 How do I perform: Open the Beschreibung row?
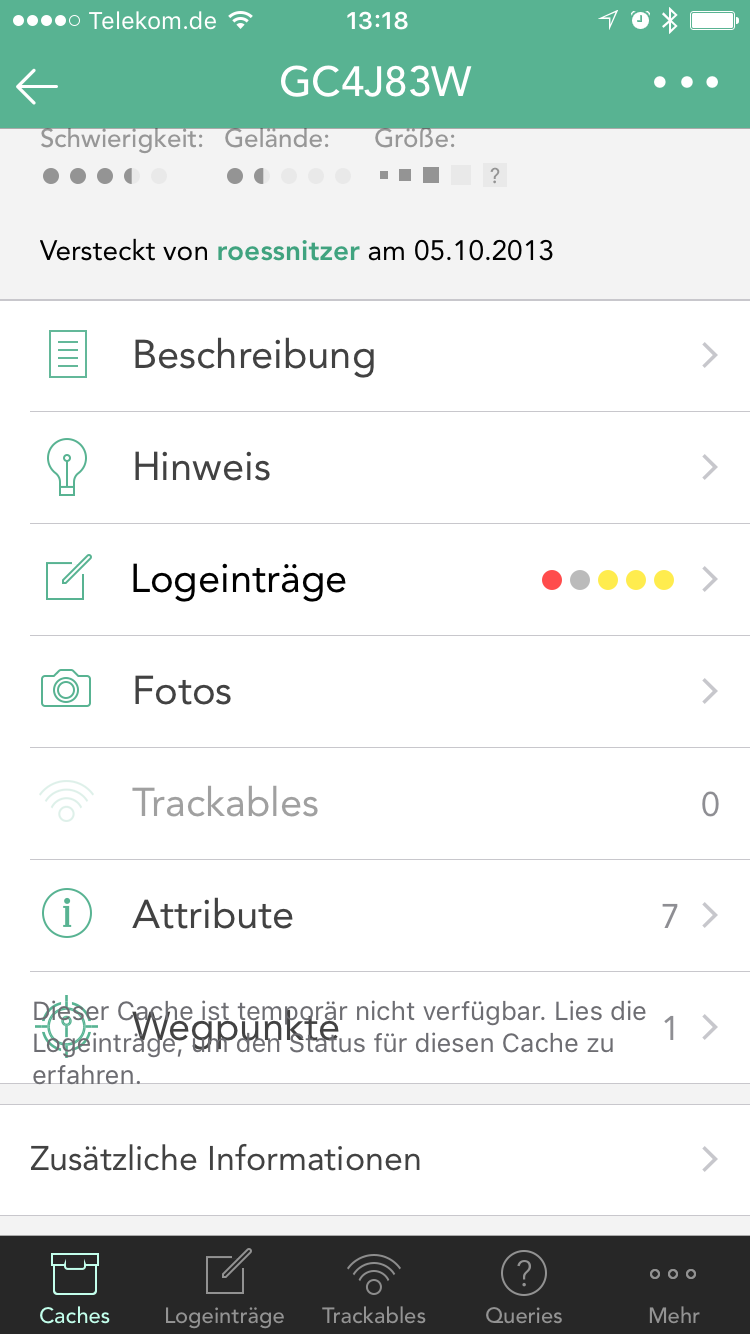(x=375, y=356)
